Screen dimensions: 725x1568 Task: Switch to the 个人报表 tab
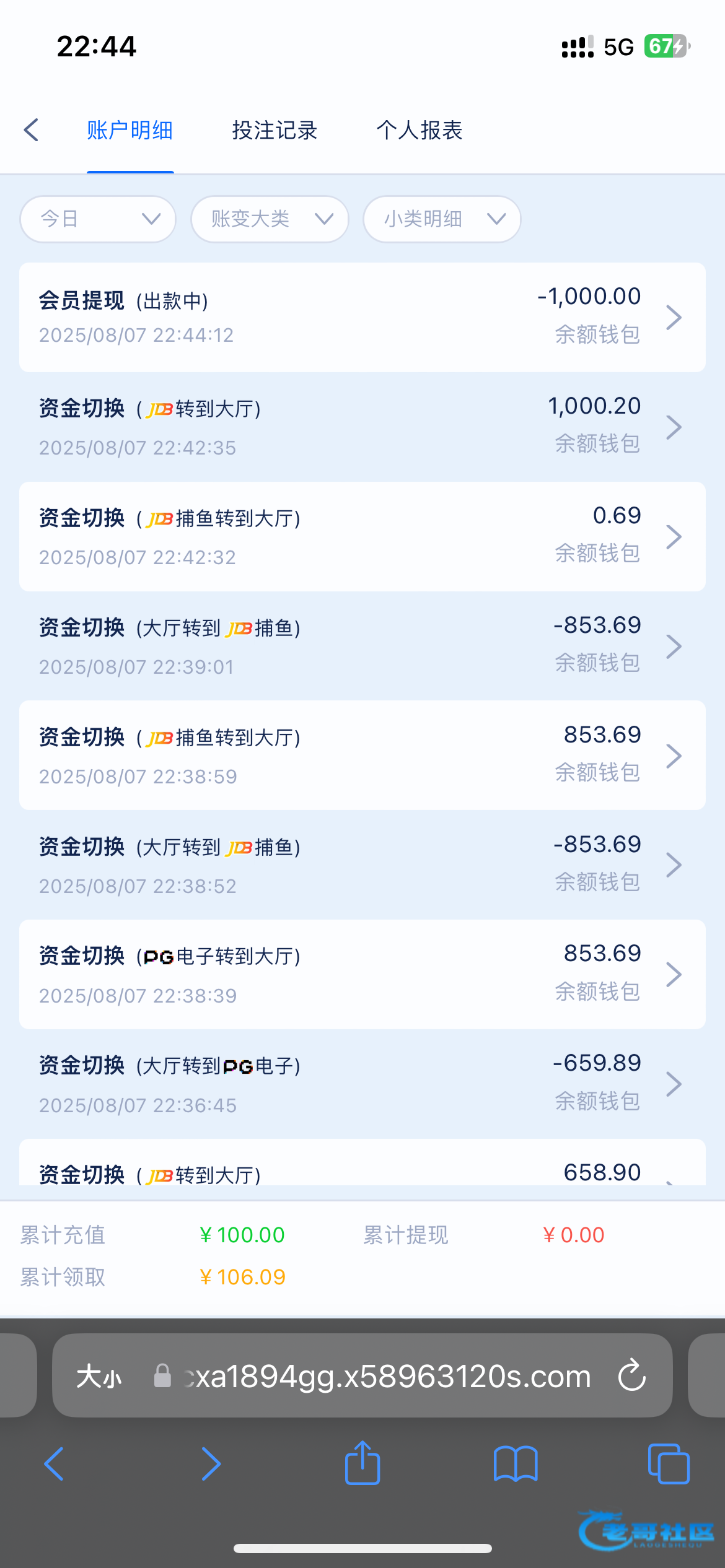click(420, 130)
